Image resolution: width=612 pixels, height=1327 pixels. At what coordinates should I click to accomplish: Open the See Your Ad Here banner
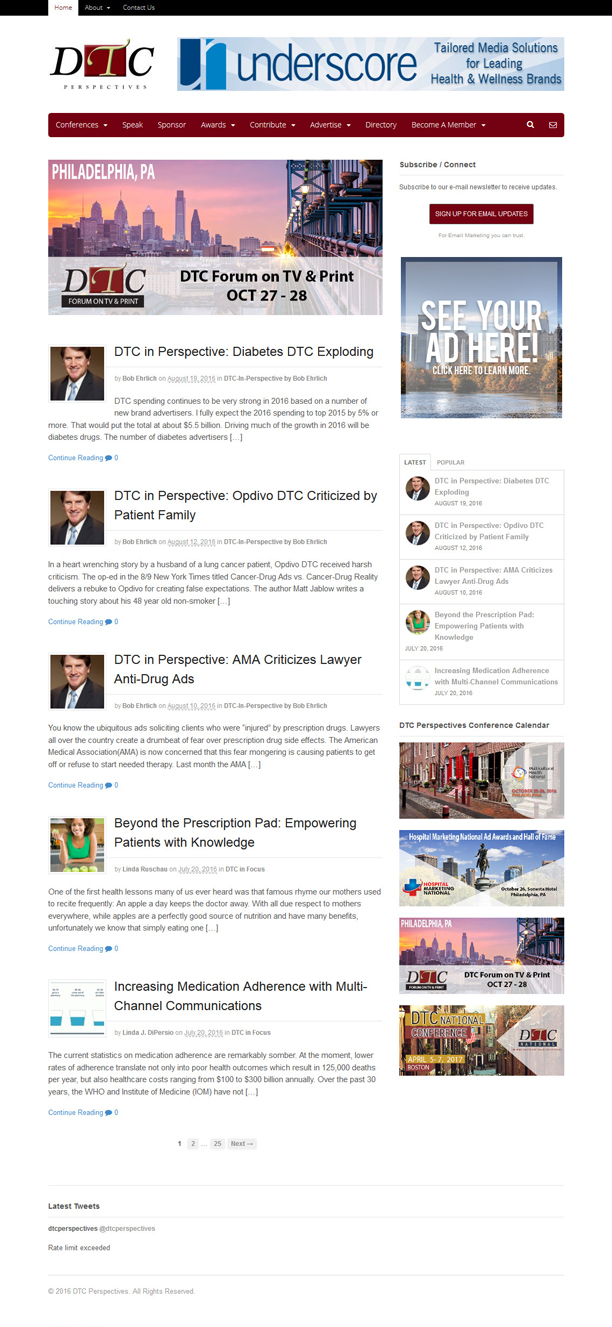click(481, 337)
